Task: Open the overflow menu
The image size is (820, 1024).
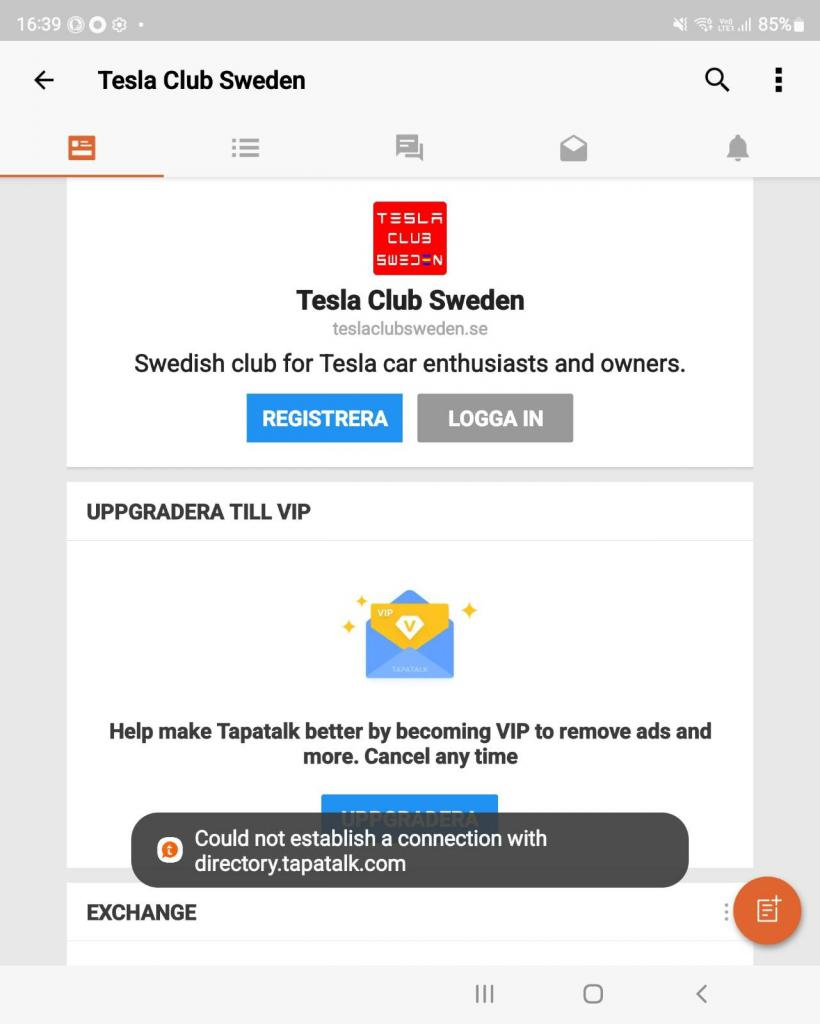Action: pyautogui.click(x=778, y=80)
